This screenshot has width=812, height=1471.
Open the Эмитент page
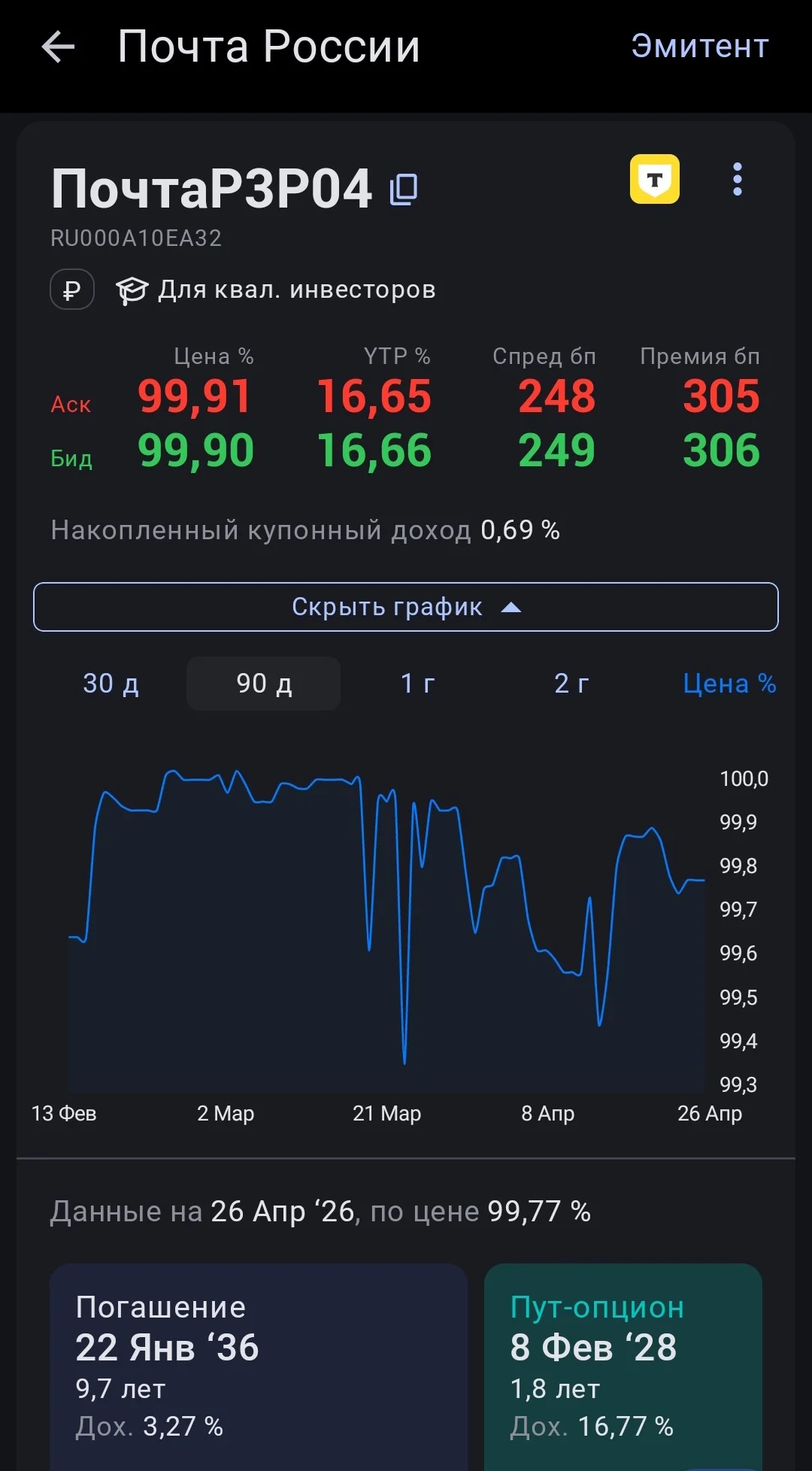point(699,47)
